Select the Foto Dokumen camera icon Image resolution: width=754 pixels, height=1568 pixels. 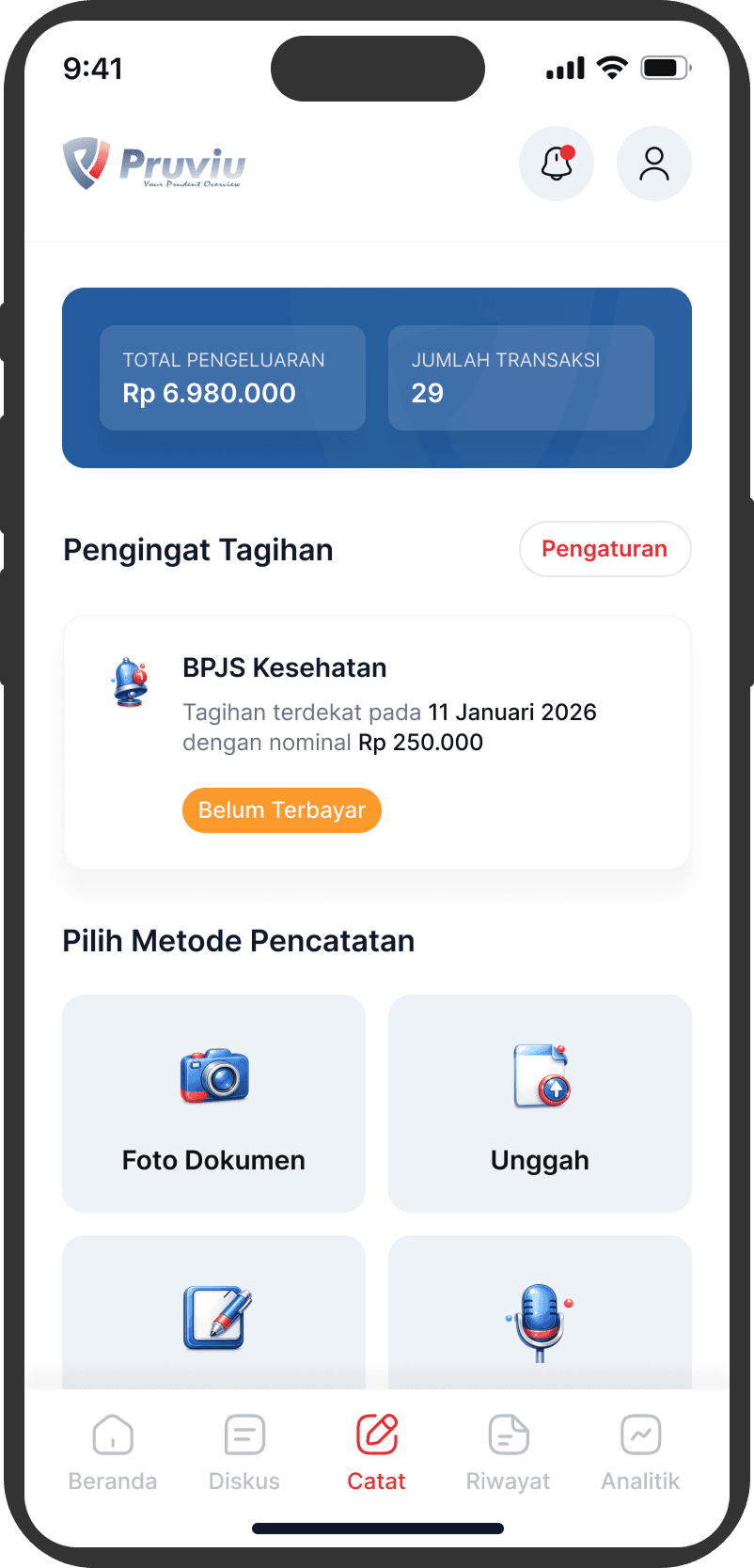(x=213, y=1076)
